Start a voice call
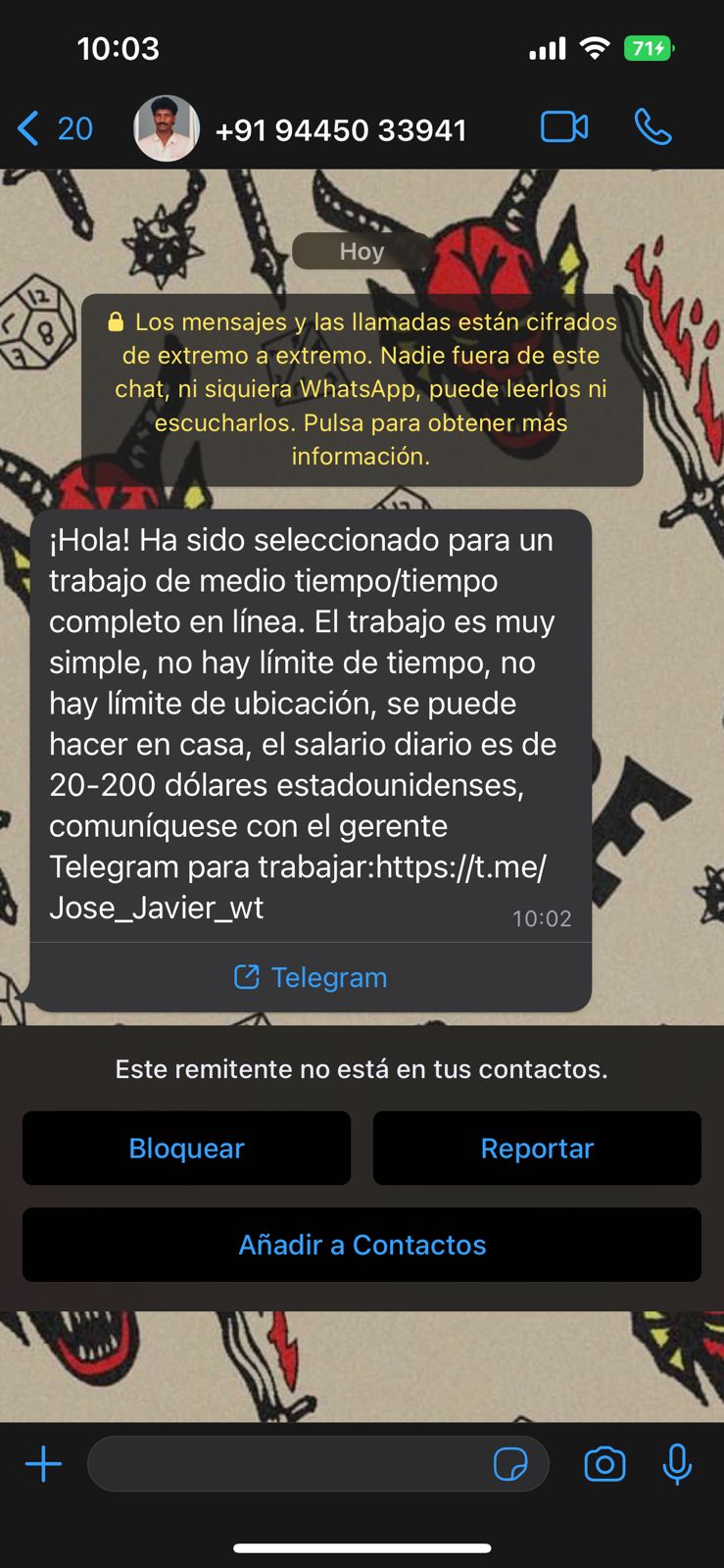The width and height of the screenshot is (724, 1568). [652, 127]
